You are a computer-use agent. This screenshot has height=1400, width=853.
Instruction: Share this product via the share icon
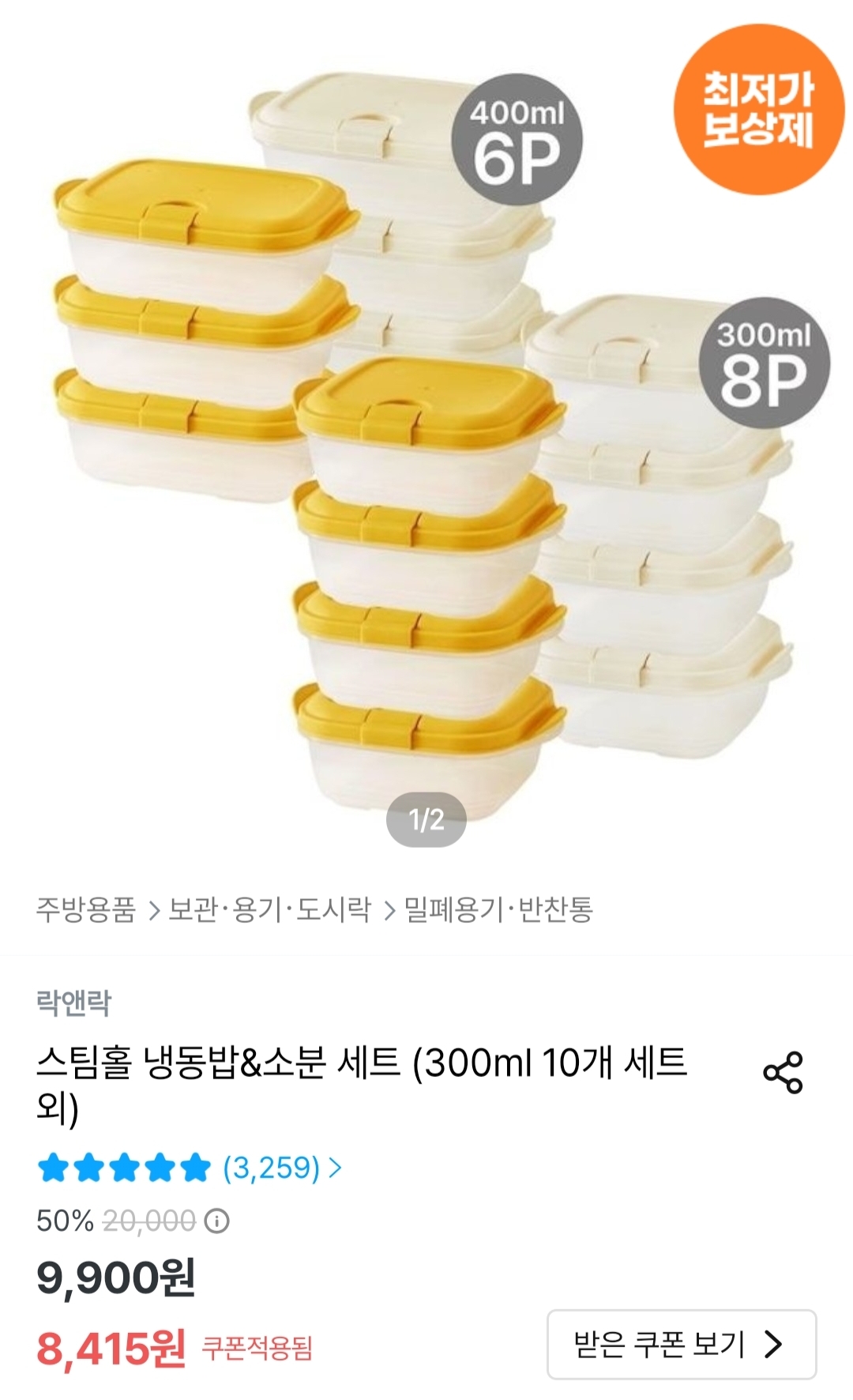pyautogui.click(x=783, y=1073)
